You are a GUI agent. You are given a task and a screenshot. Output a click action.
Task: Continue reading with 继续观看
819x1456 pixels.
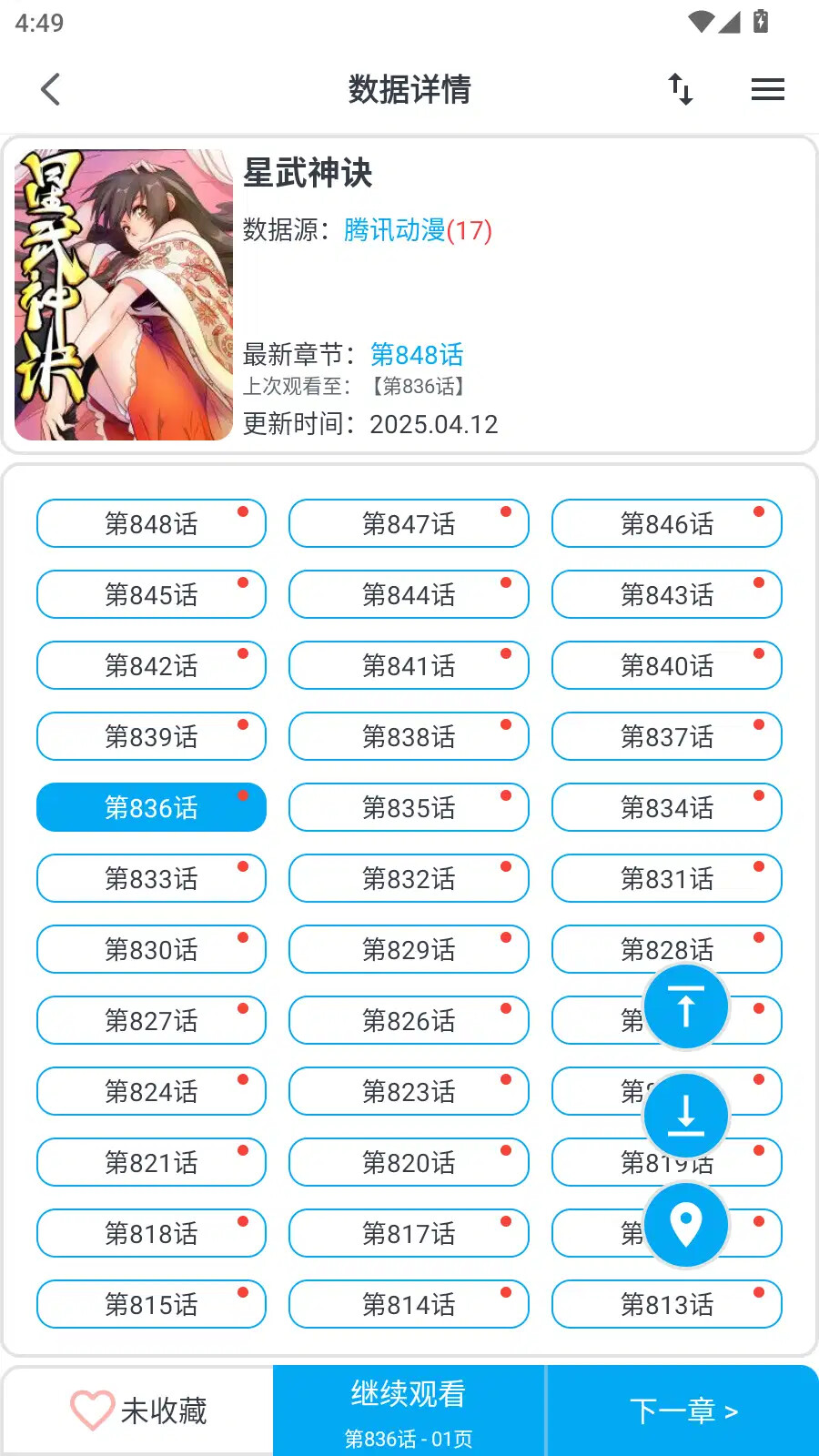pos(409,1410)
